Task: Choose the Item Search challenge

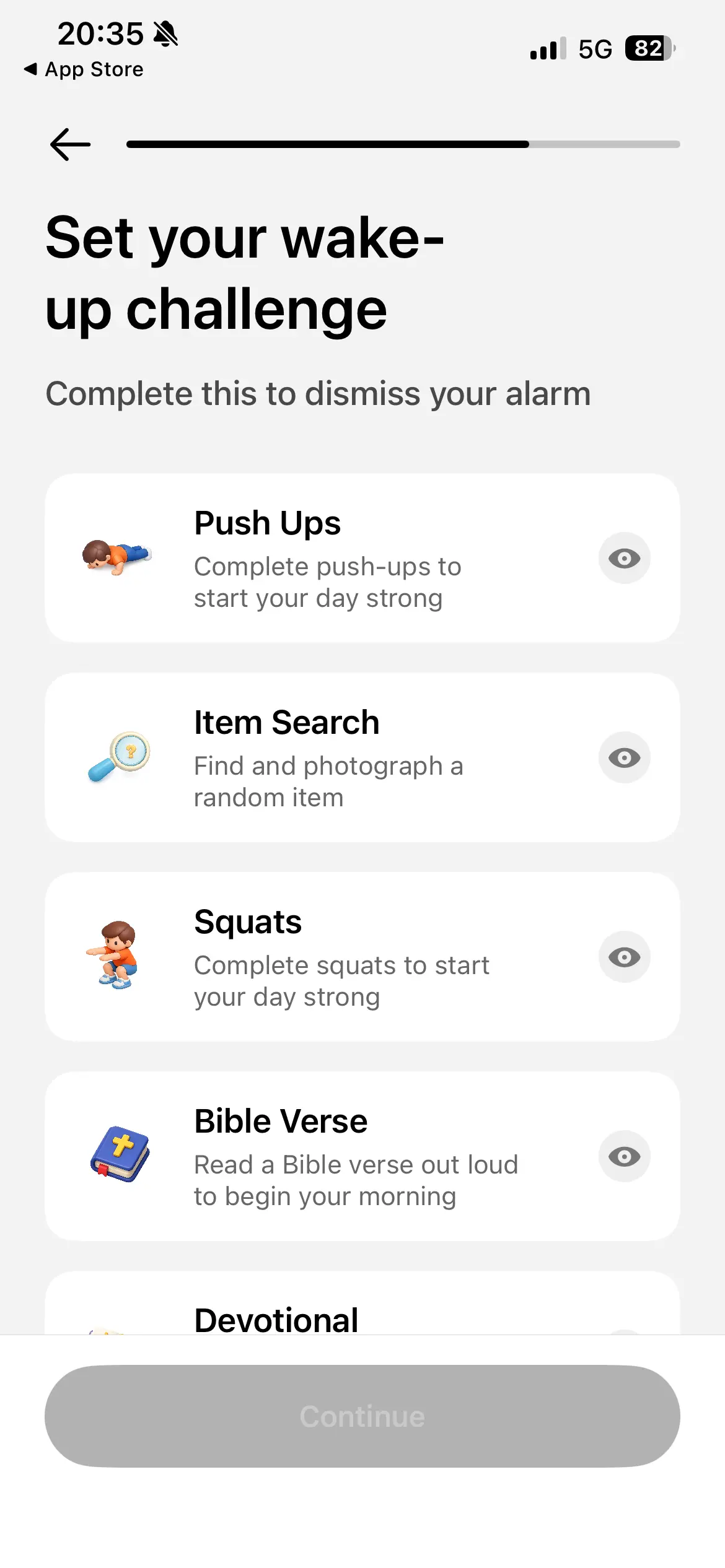Action: (362, 757)
